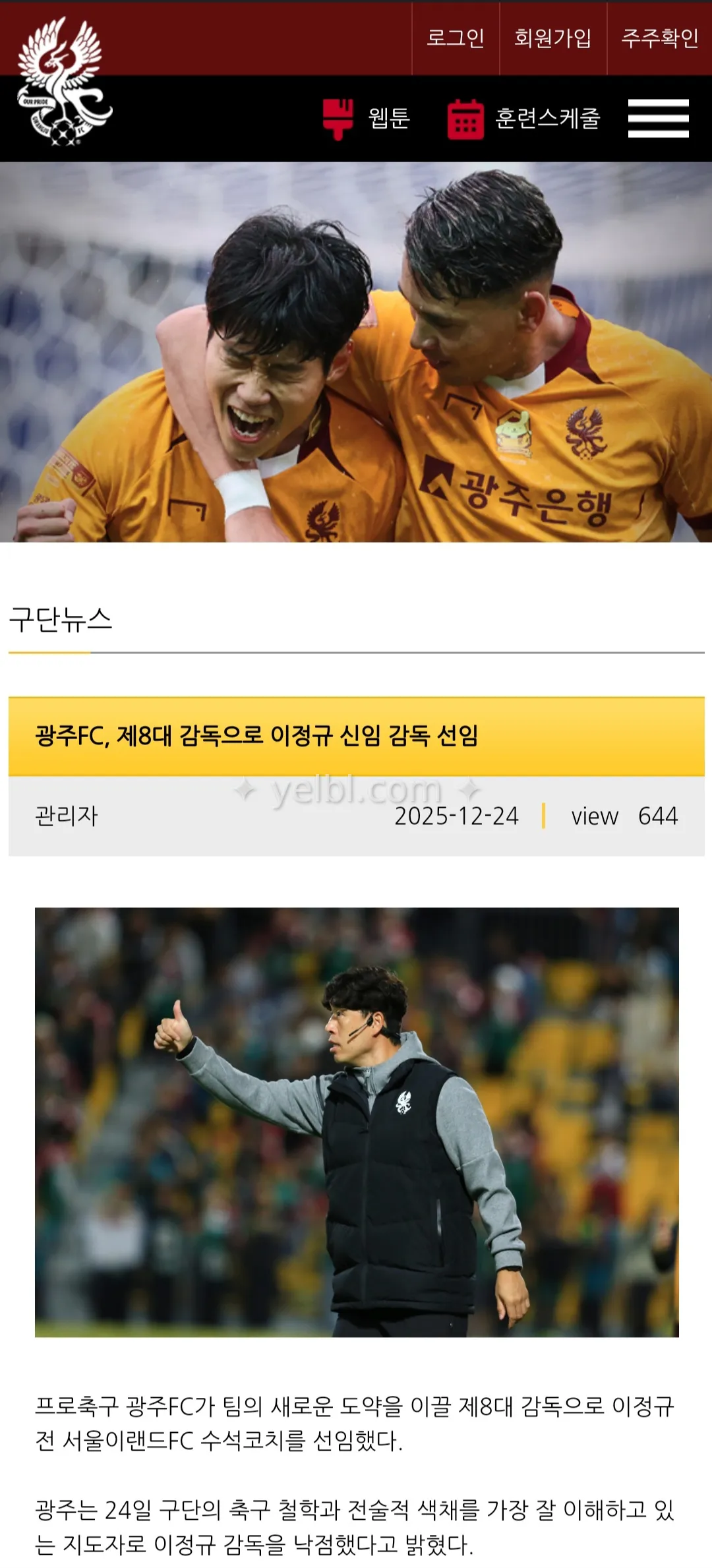Select the 2025-12-24 date field
The width and height of the screenshot is (712, 1568).
pyautogui.click(x=457, y=816)
